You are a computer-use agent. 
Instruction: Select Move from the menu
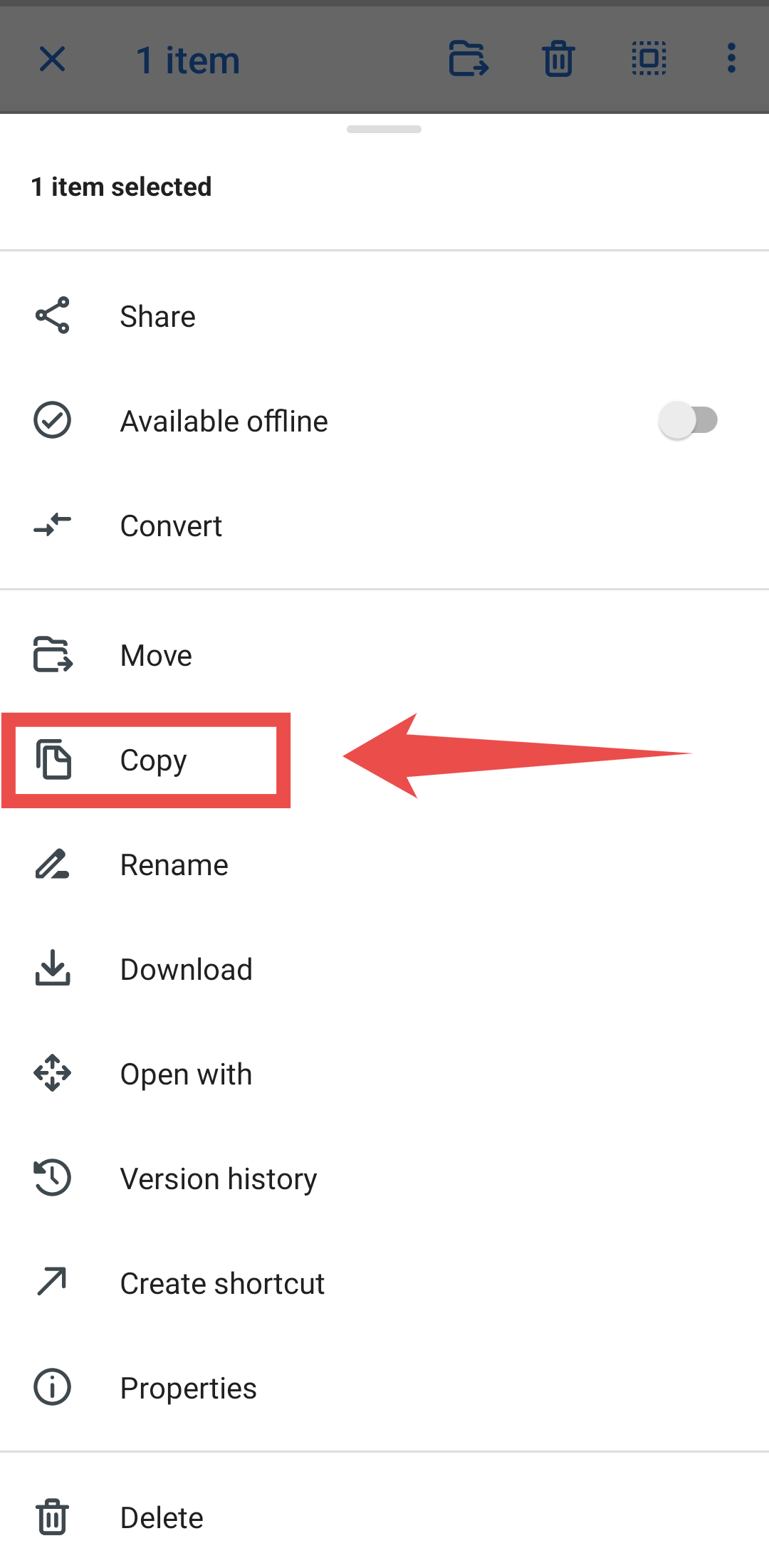(x=156, y=655)
